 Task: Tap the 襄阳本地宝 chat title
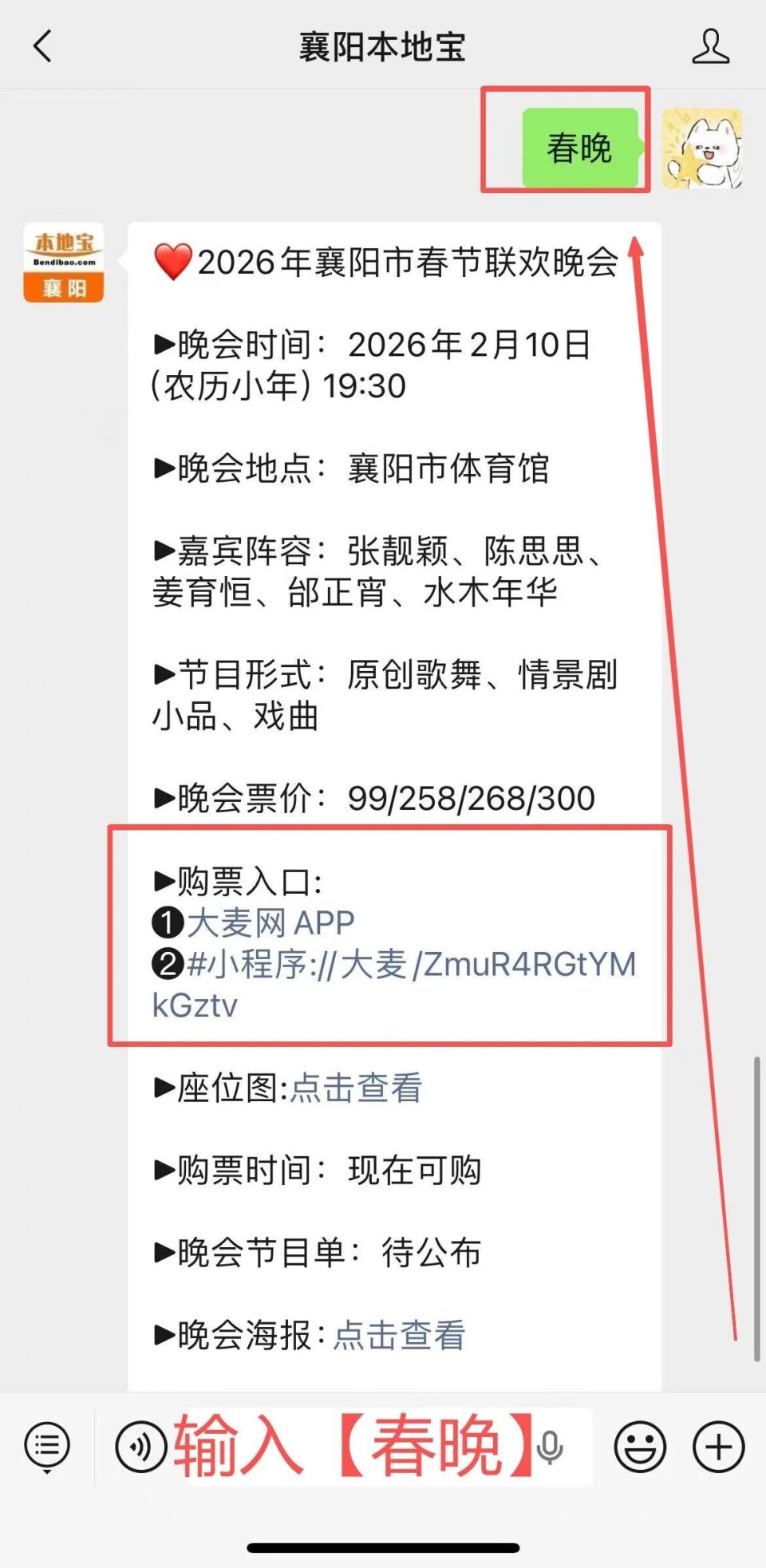point(383,46)
